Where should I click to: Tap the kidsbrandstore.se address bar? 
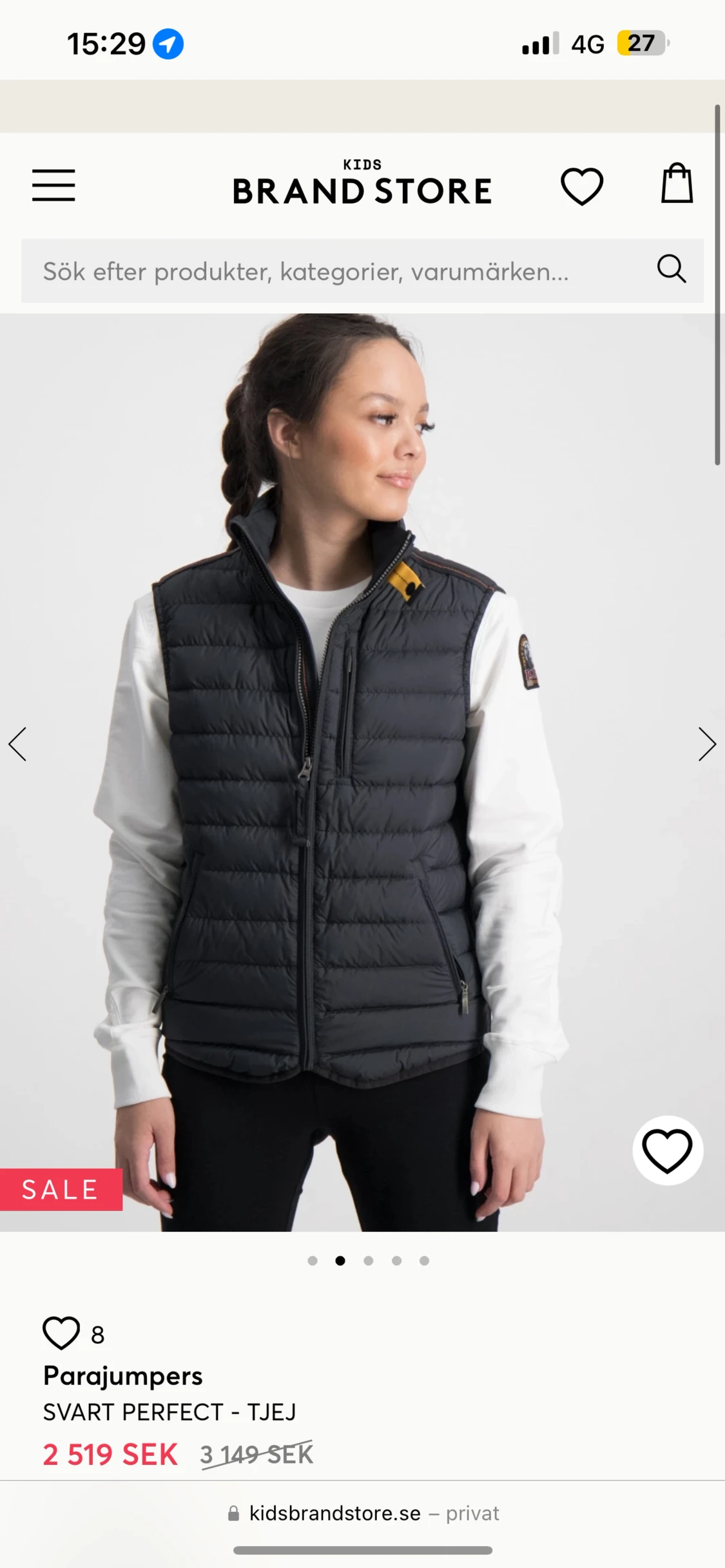363,1513
